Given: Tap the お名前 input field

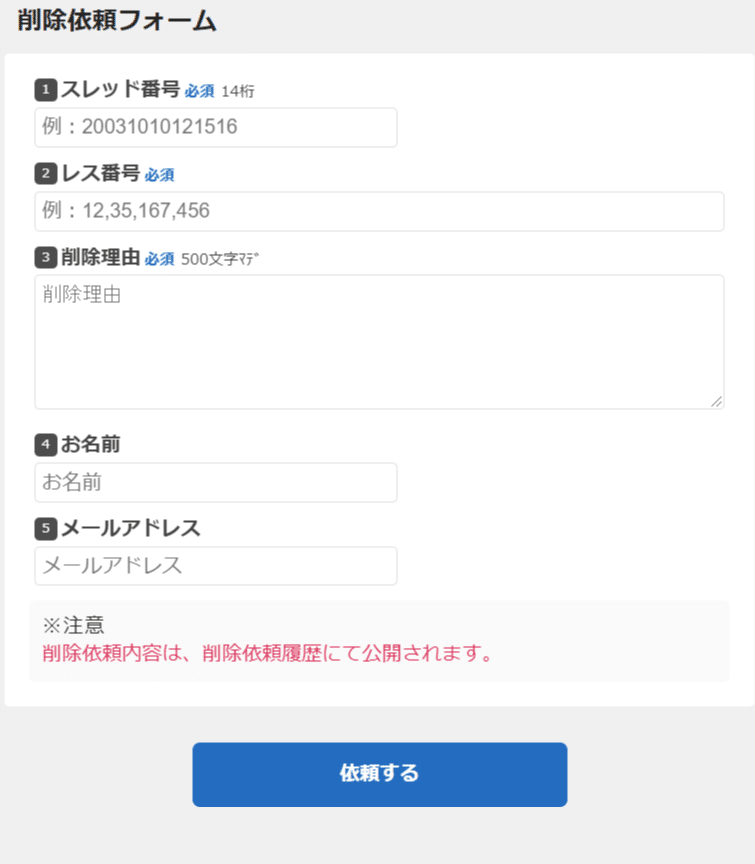Looking at the screenshot, I should click(215, 482).
